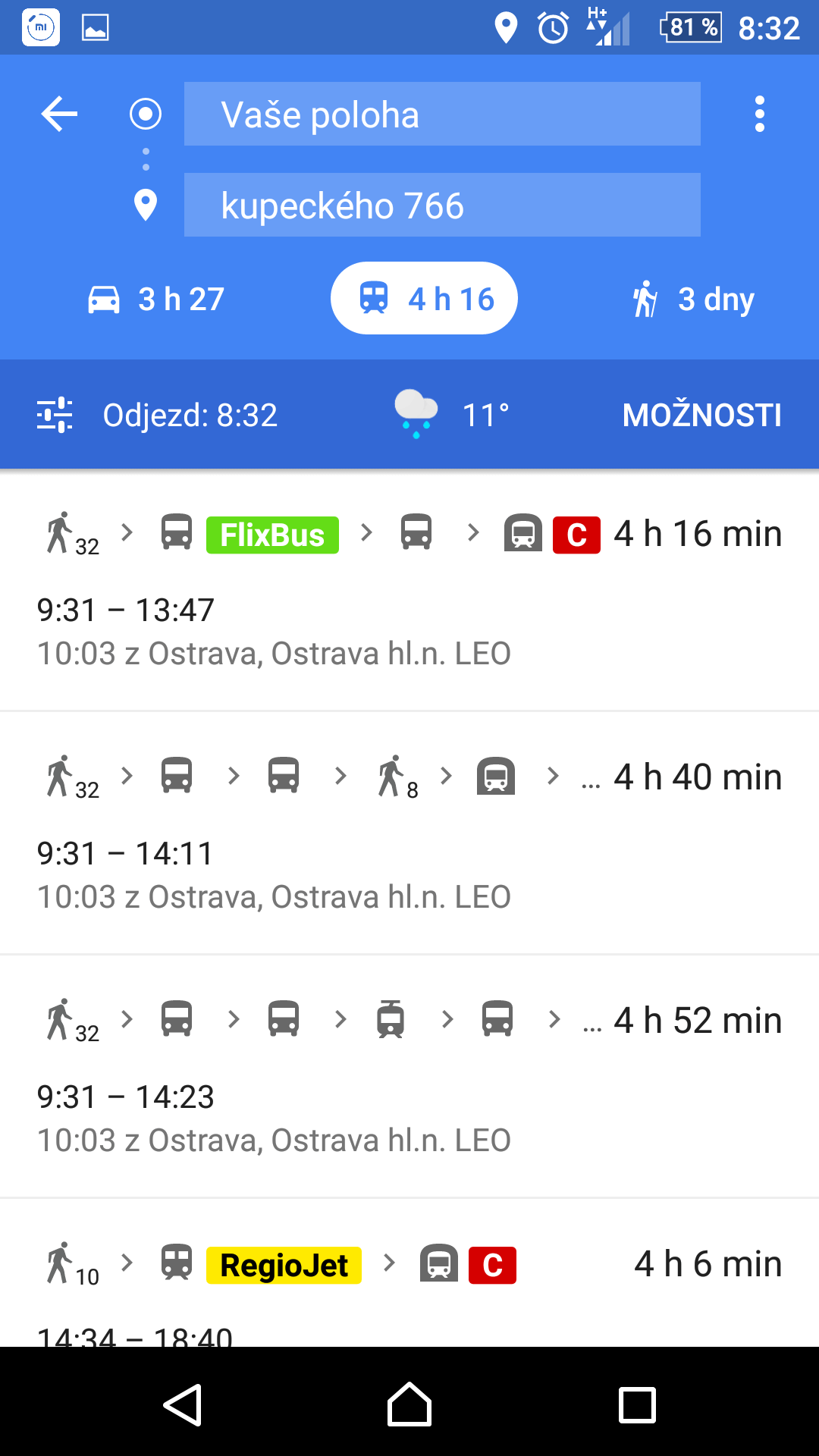819x1456 pixels.
Task: Open the FlixBus route taking 4 h 16 min
Action: point(409,591)
